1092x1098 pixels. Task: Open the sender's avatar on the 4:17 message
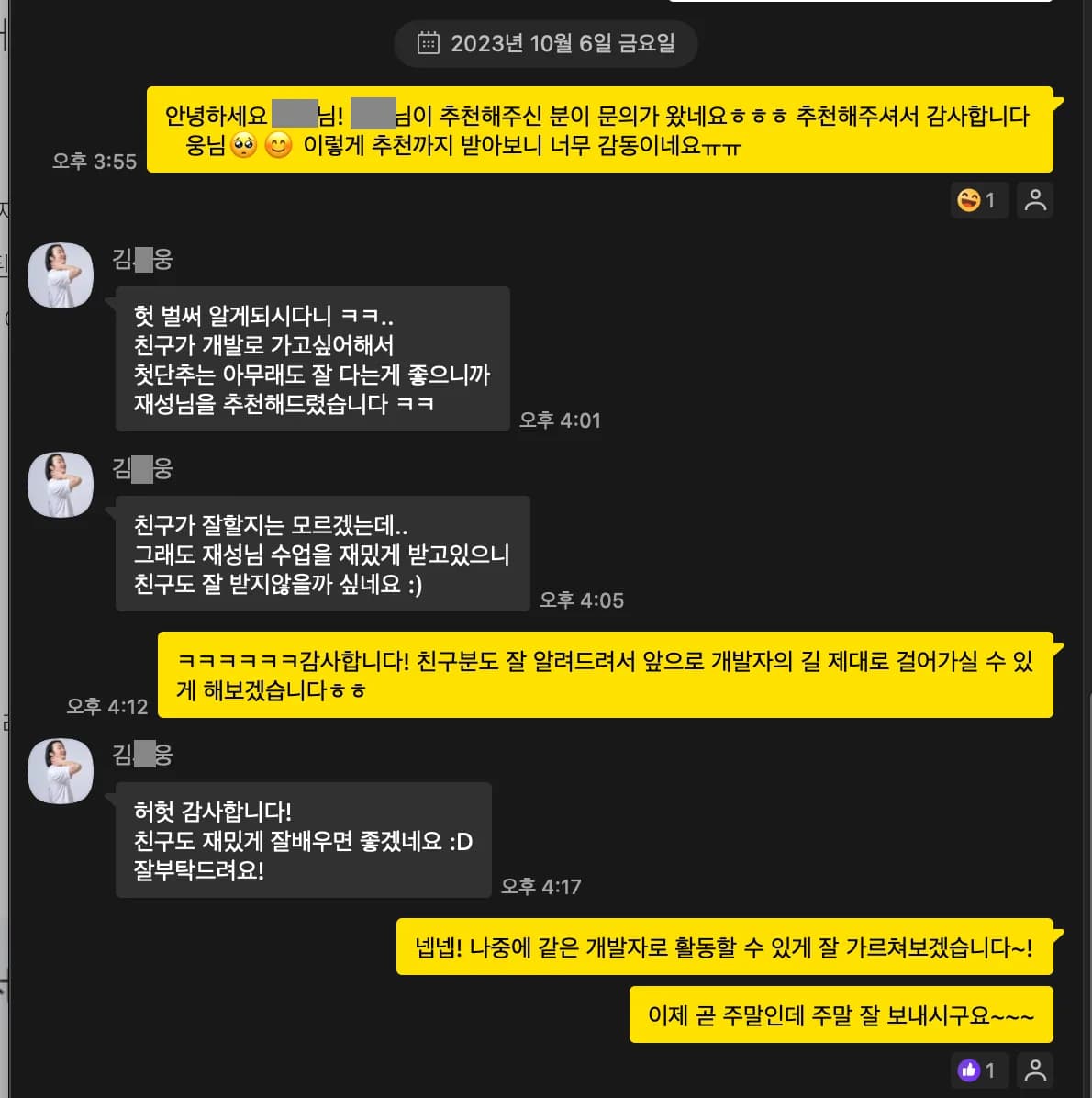tap(61, 770)
